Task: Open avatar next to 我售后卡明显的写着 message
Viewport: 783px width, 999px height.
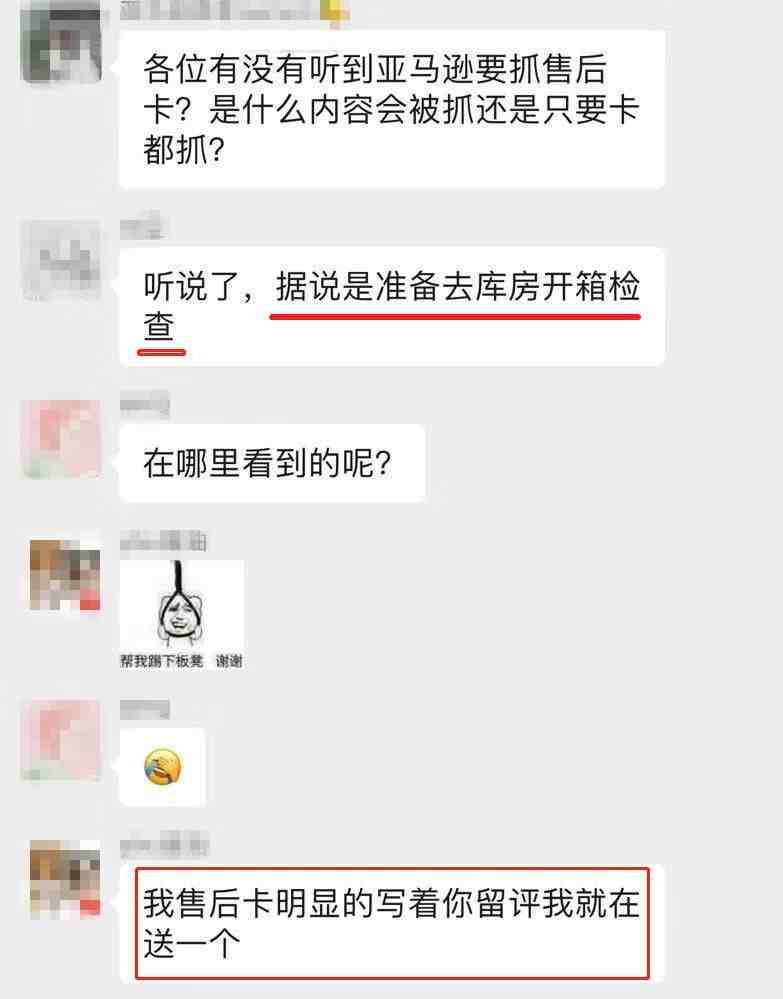Action: click(x=64, y=878)
